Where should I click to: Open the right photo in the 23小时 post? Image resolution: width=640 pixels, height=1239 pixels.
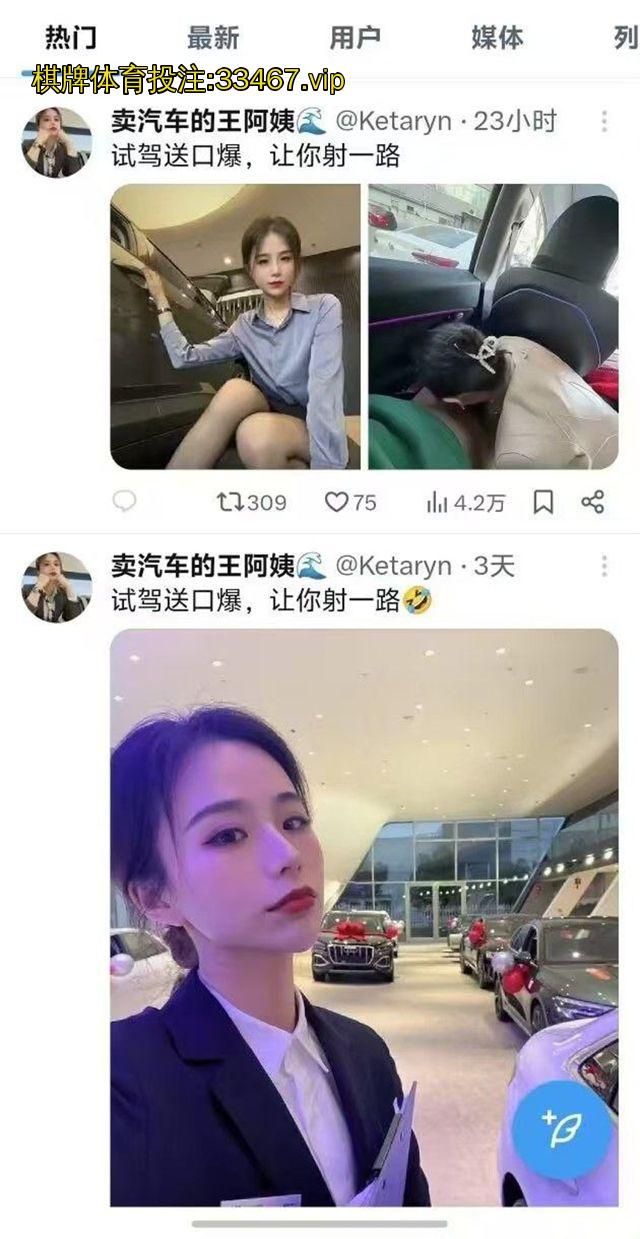point(494,327)
